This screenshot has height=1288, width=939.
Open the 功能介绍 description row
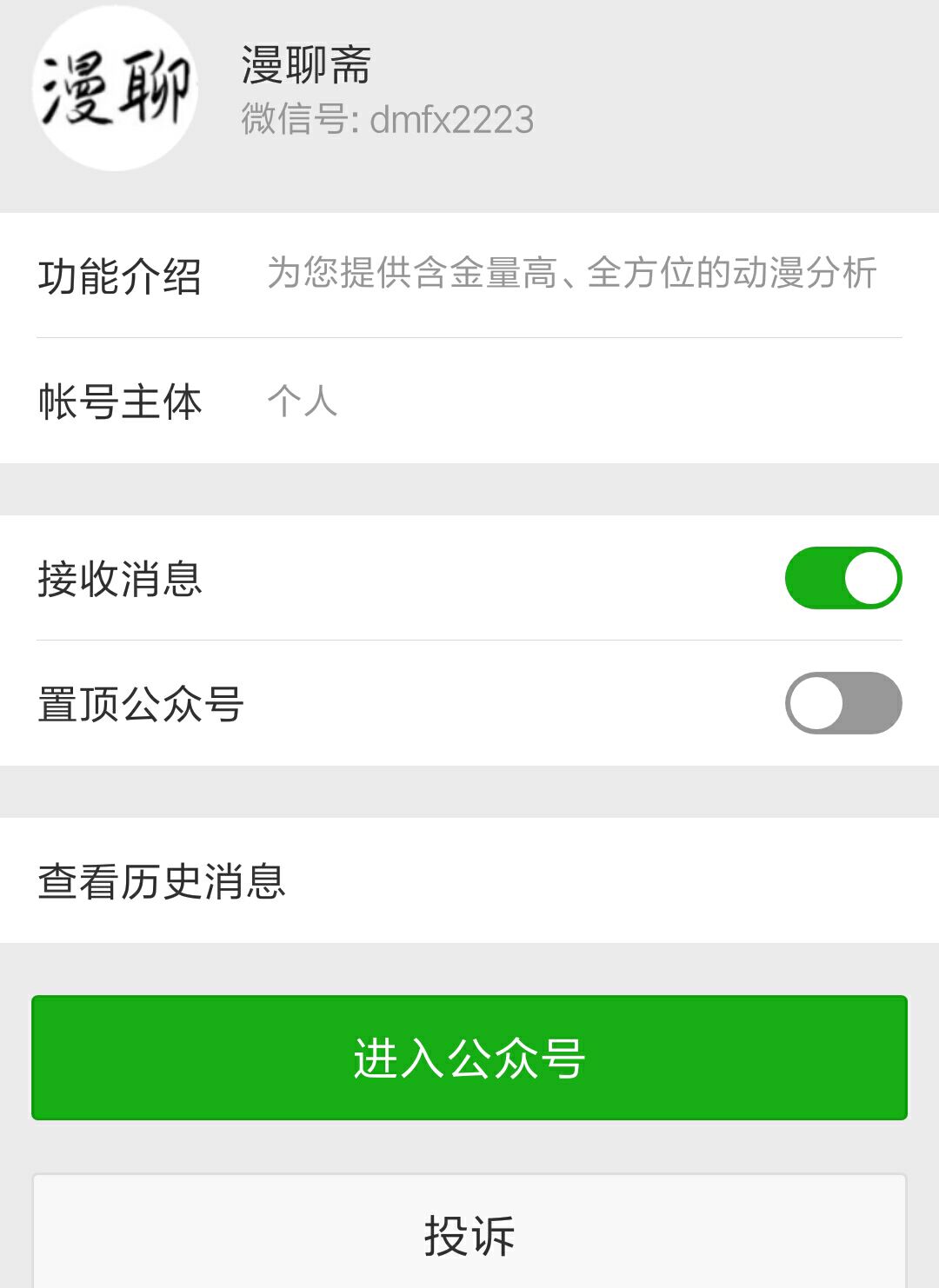122,278
